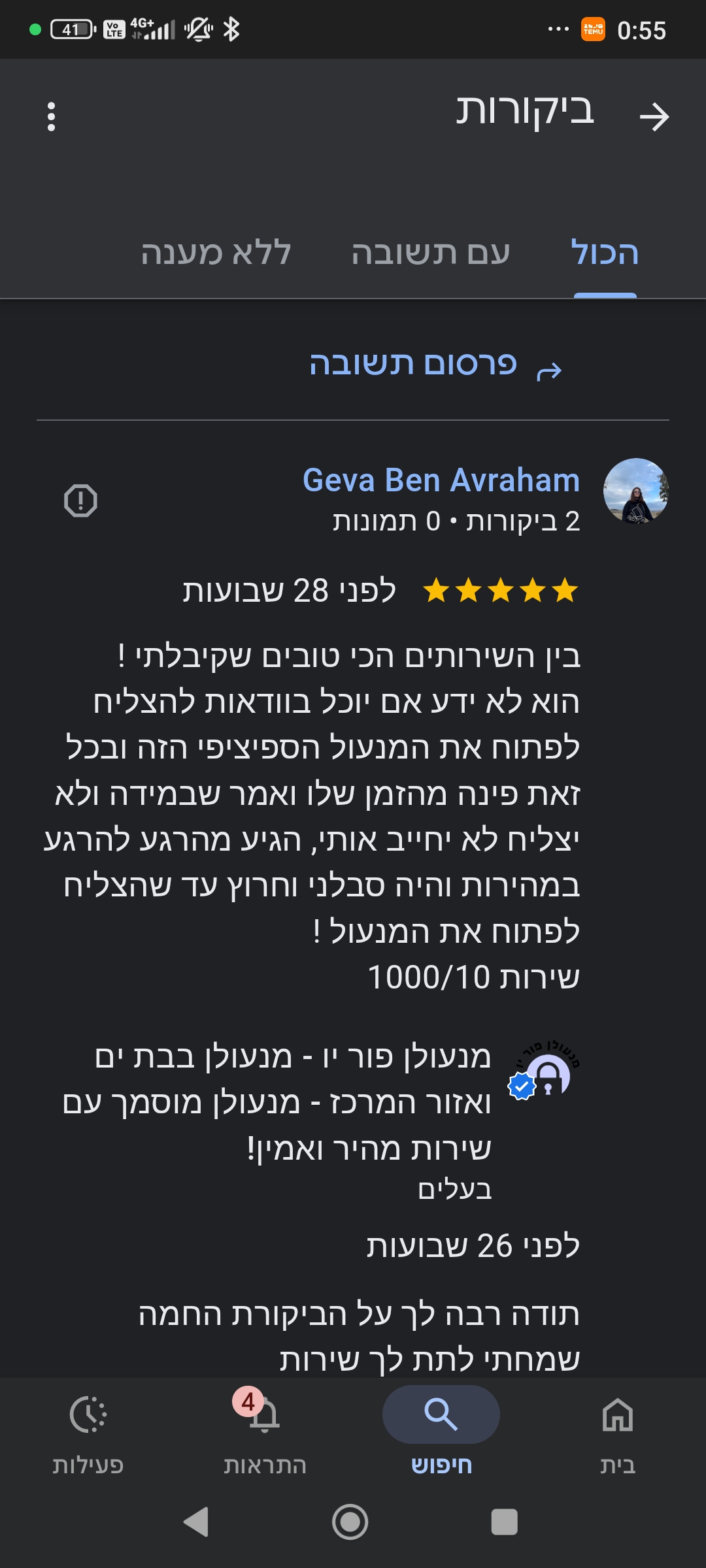Tap the system home button
The width and height of the screenshot is (706, 1568).
coord(350,1522)
